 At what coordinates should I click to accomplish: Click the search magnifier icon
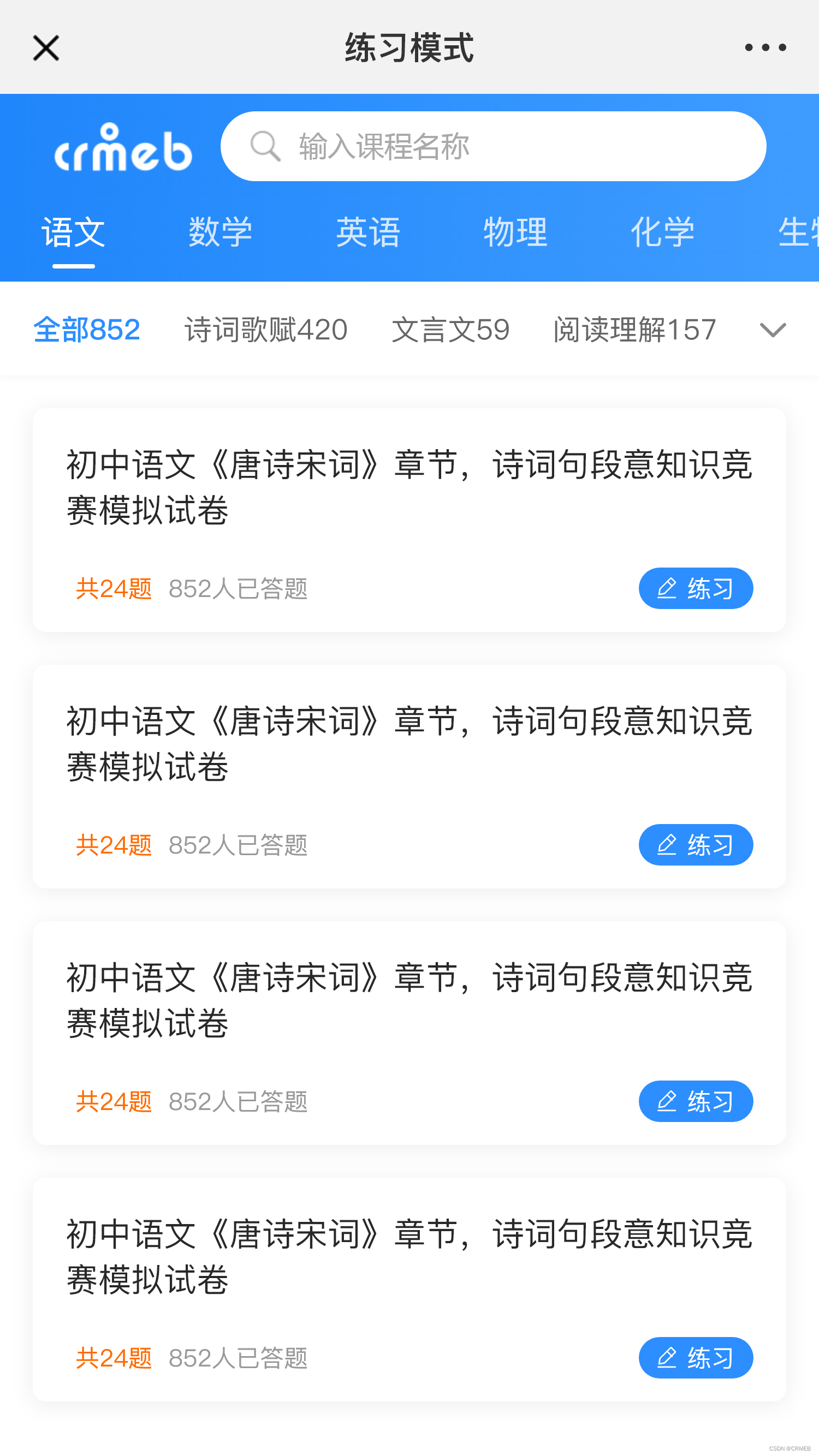point(264,145)
